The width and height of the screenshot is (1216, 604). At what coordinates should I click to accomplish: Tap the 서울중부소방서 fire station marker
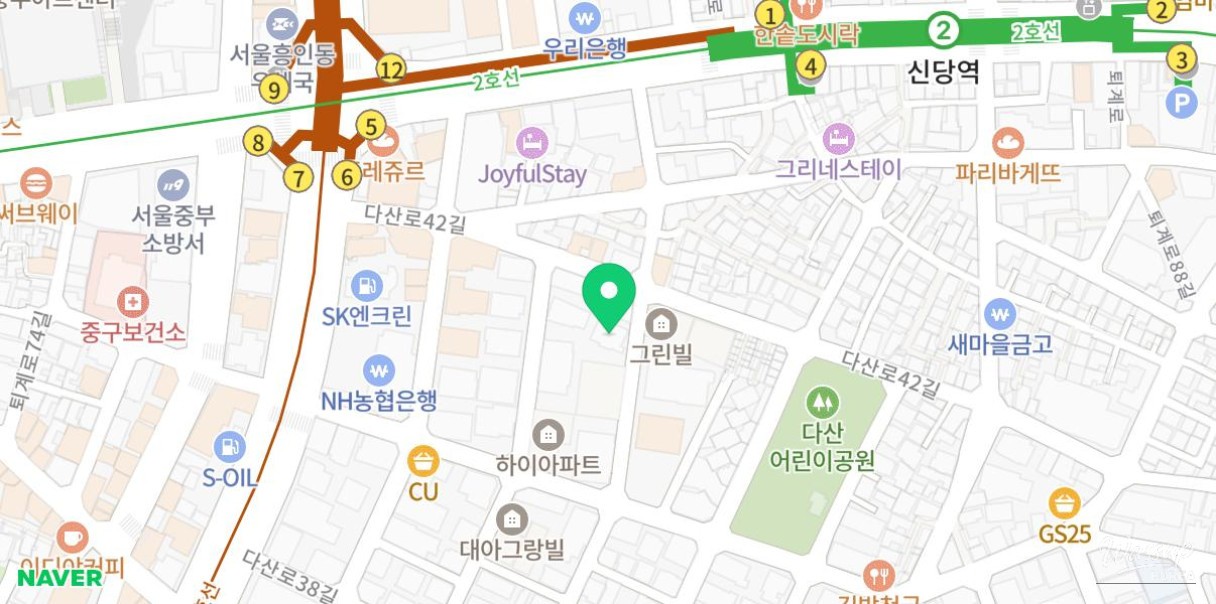click(173, 185)
